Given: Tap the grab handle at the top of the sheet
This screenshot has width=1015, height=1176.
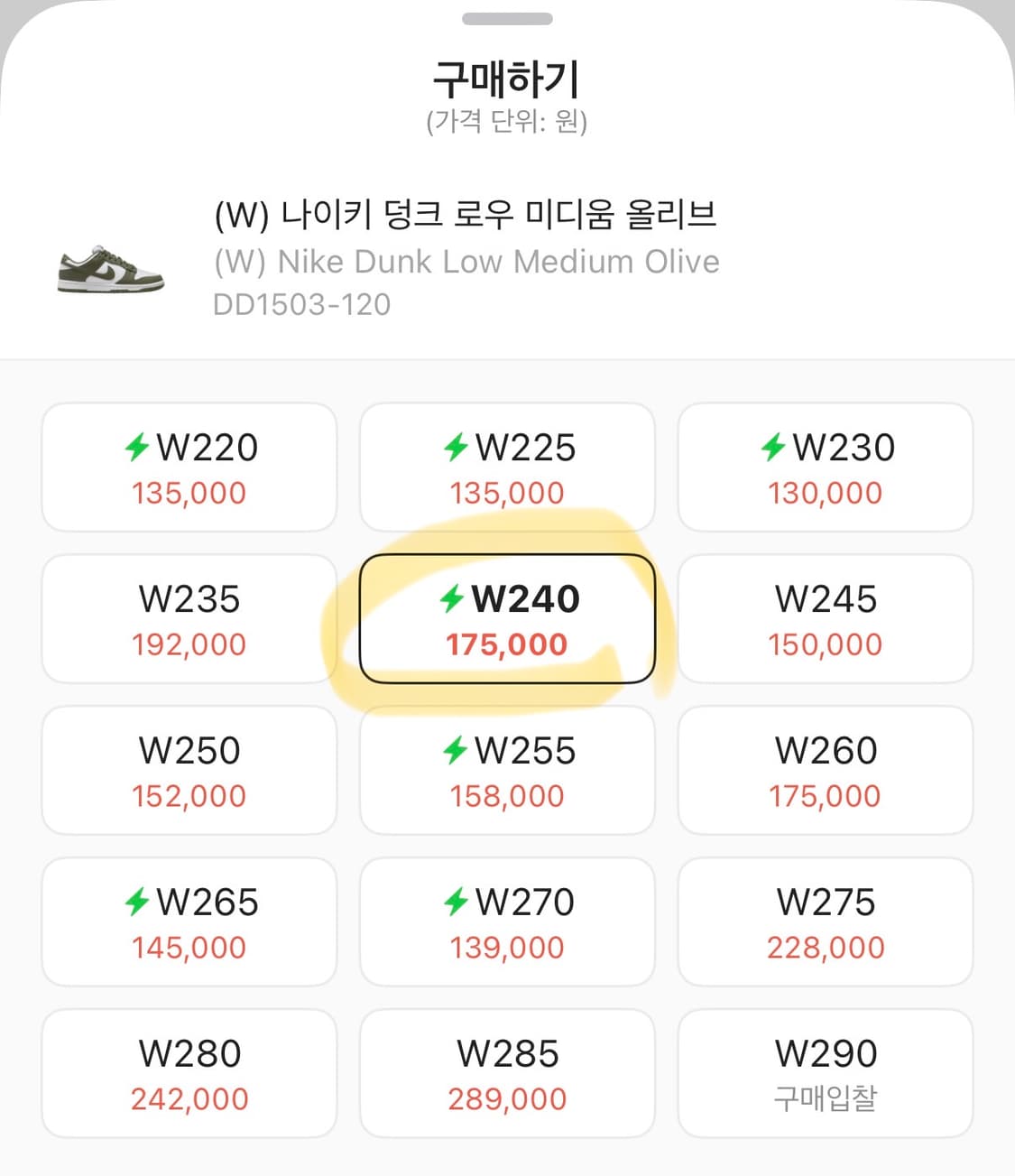Looking at the screenshot, I should (x=507, y=17).
